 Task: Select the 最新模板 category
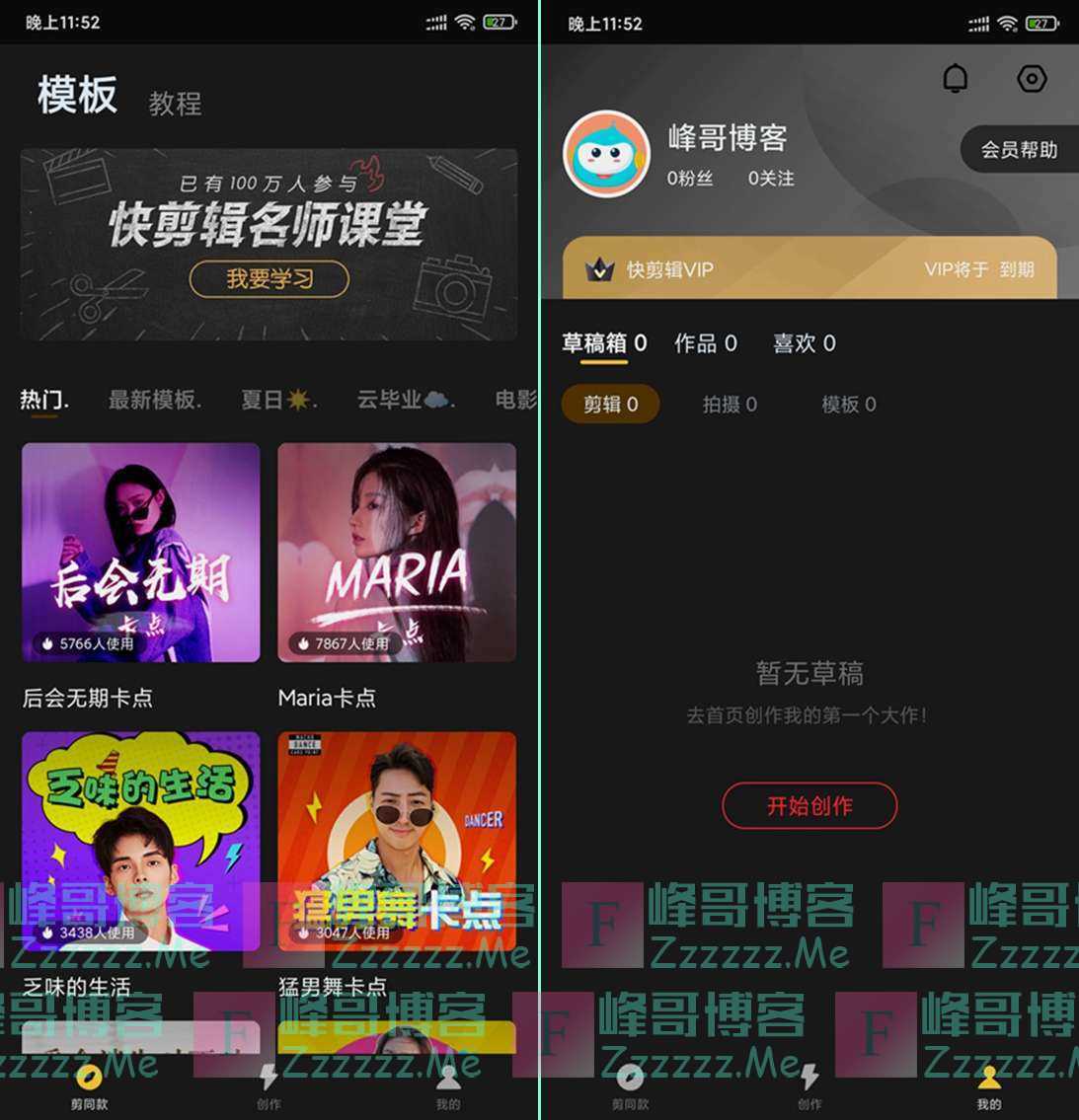point(155,400)
